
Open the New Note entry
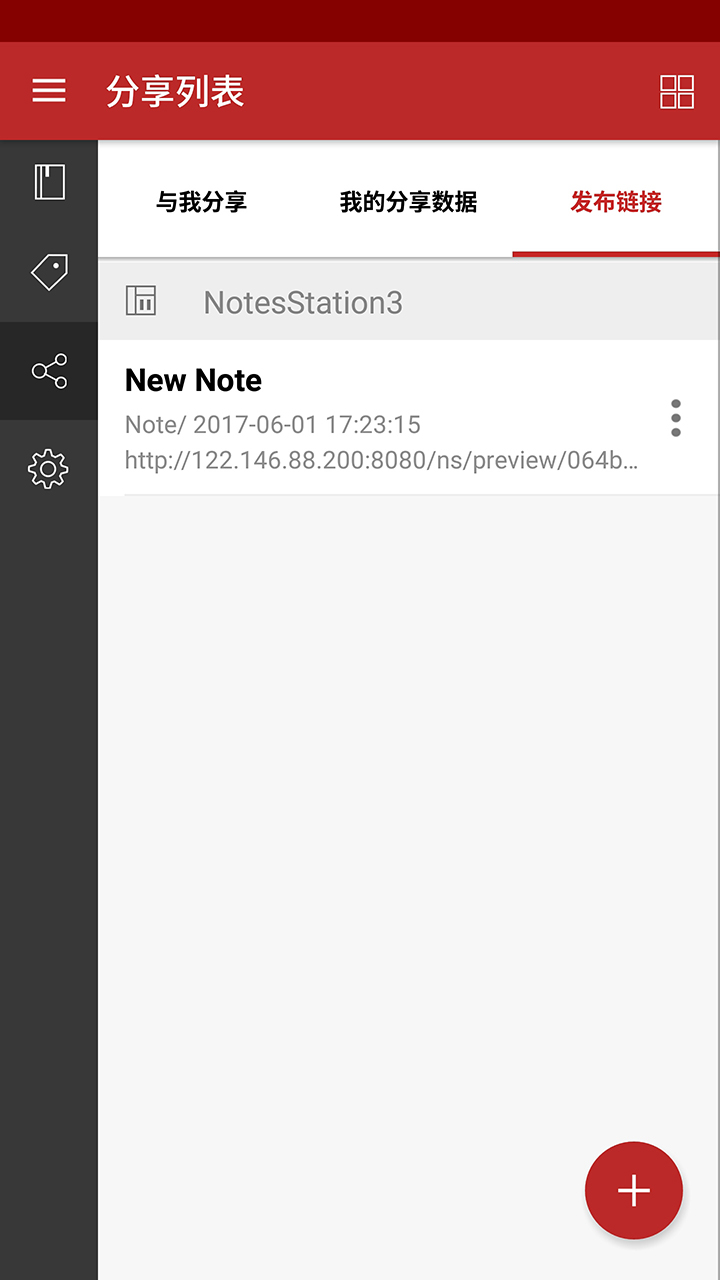point(192,380)
